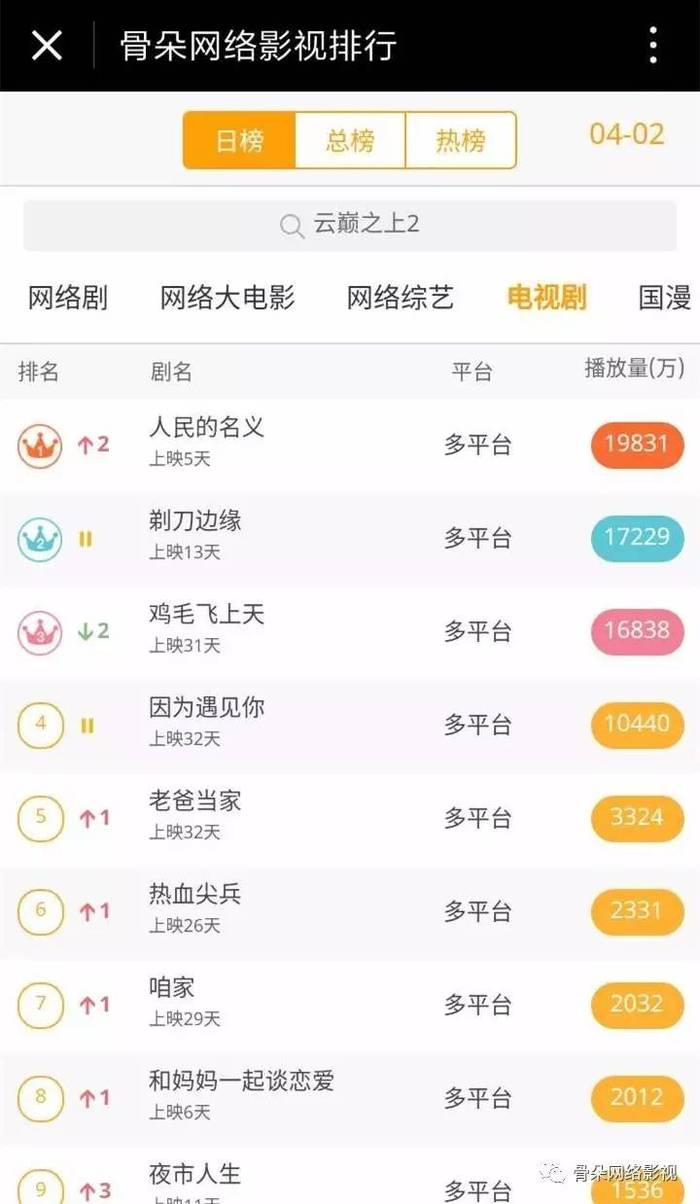Select the 电视剧 category tab
700x1204 pixels.
point(547,297)
